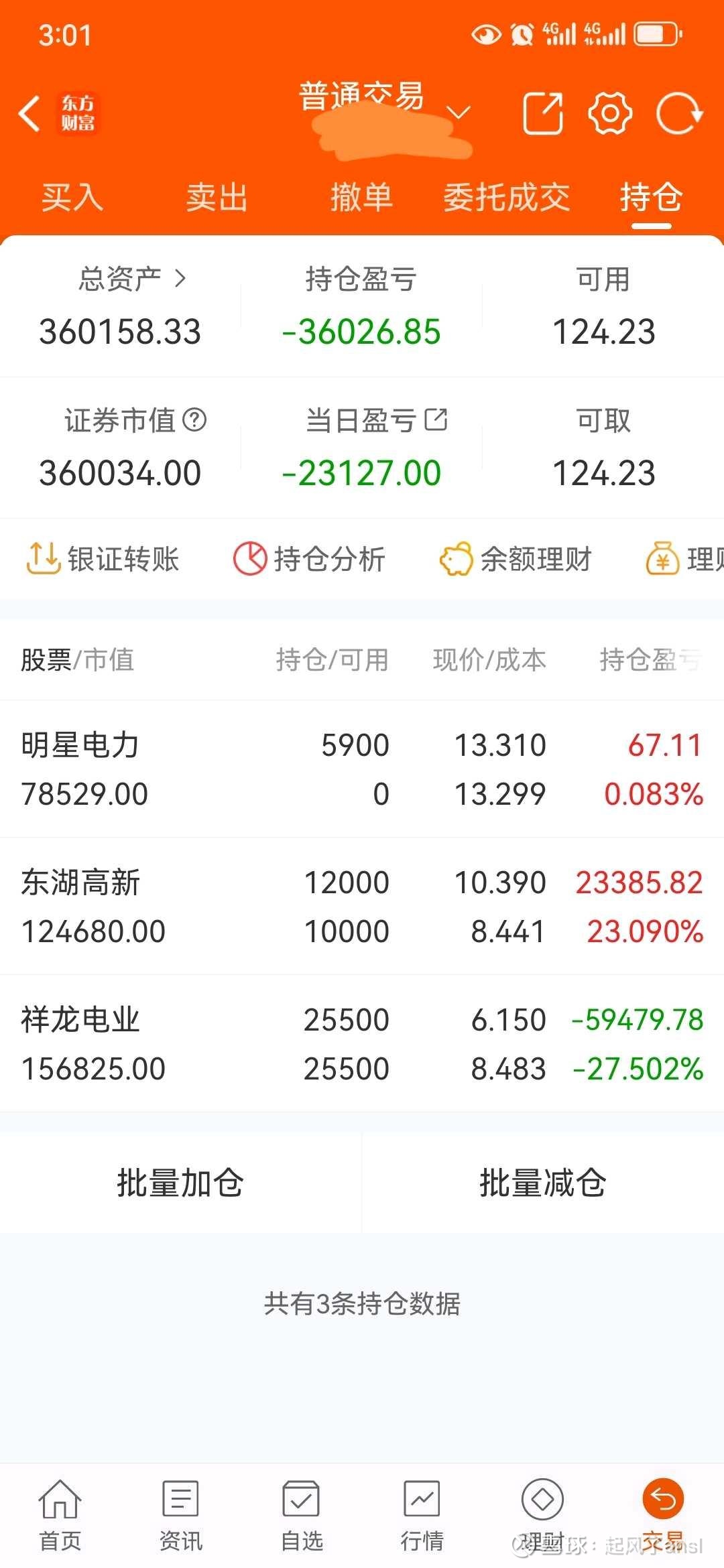Open 当日盈亏 detail link icon

[436, 419]
